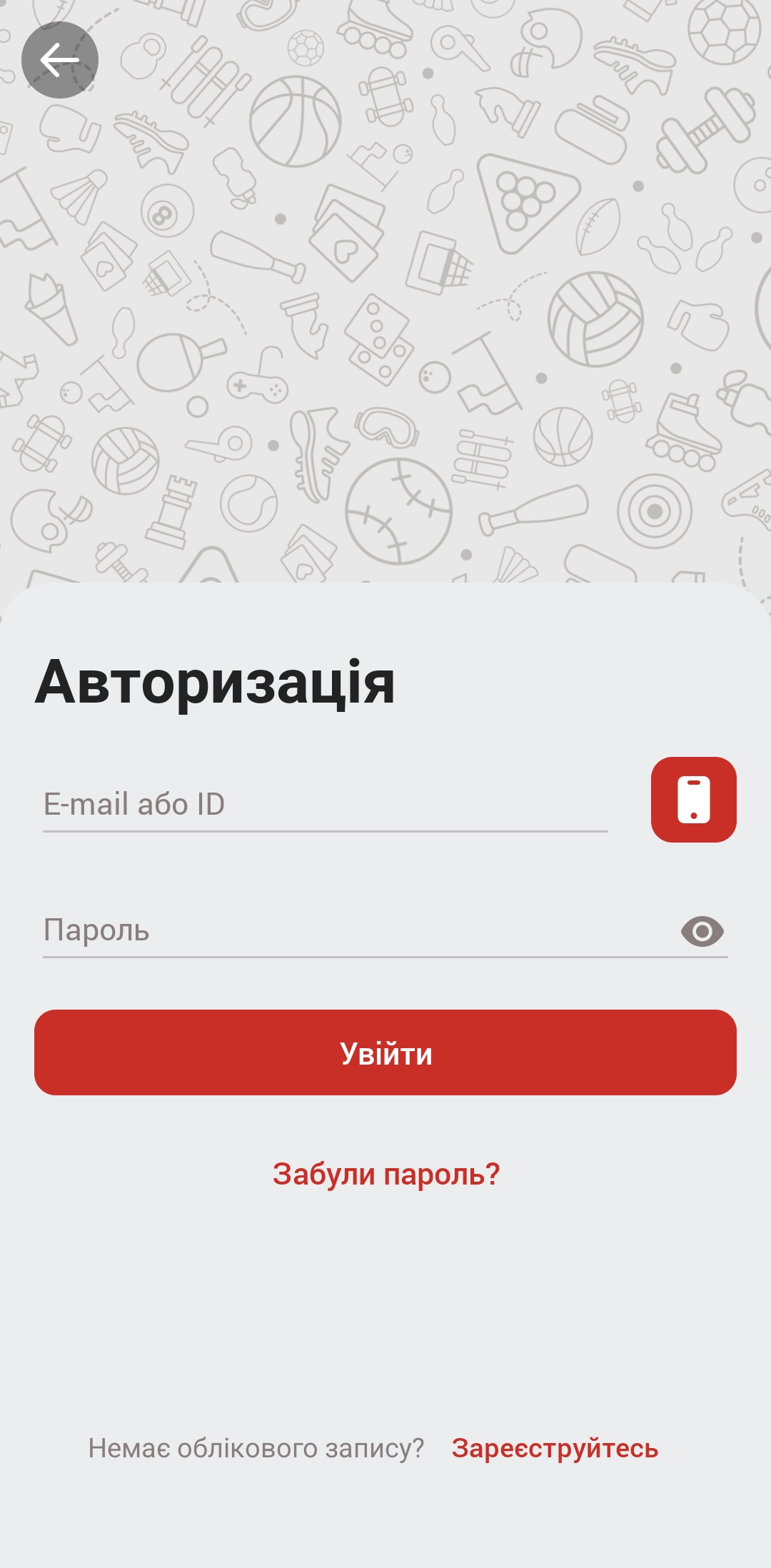Switch to phone number login
Screen dimensions: 771x1568
pyautogui.click(x=693, y=800)
